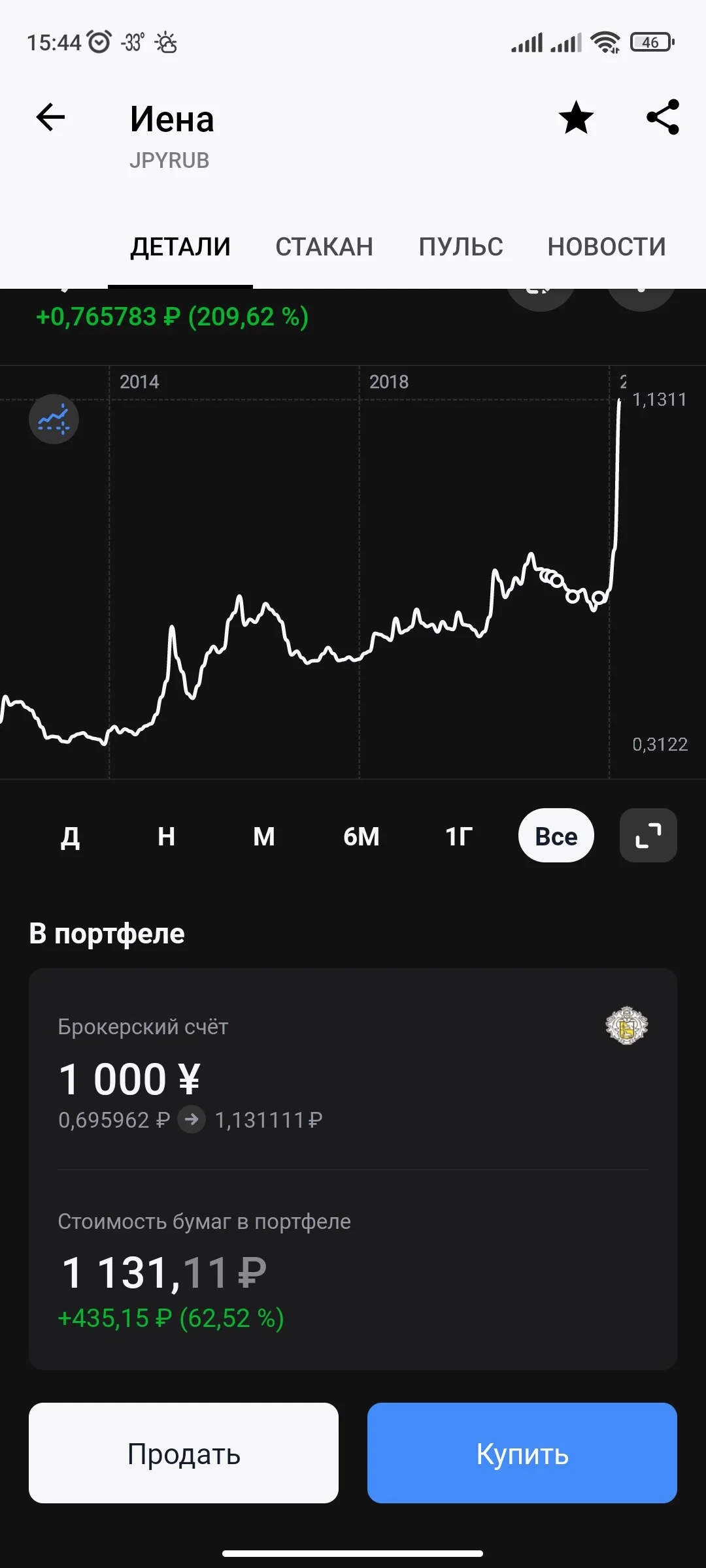Go back using the arrow

point(50,118)
